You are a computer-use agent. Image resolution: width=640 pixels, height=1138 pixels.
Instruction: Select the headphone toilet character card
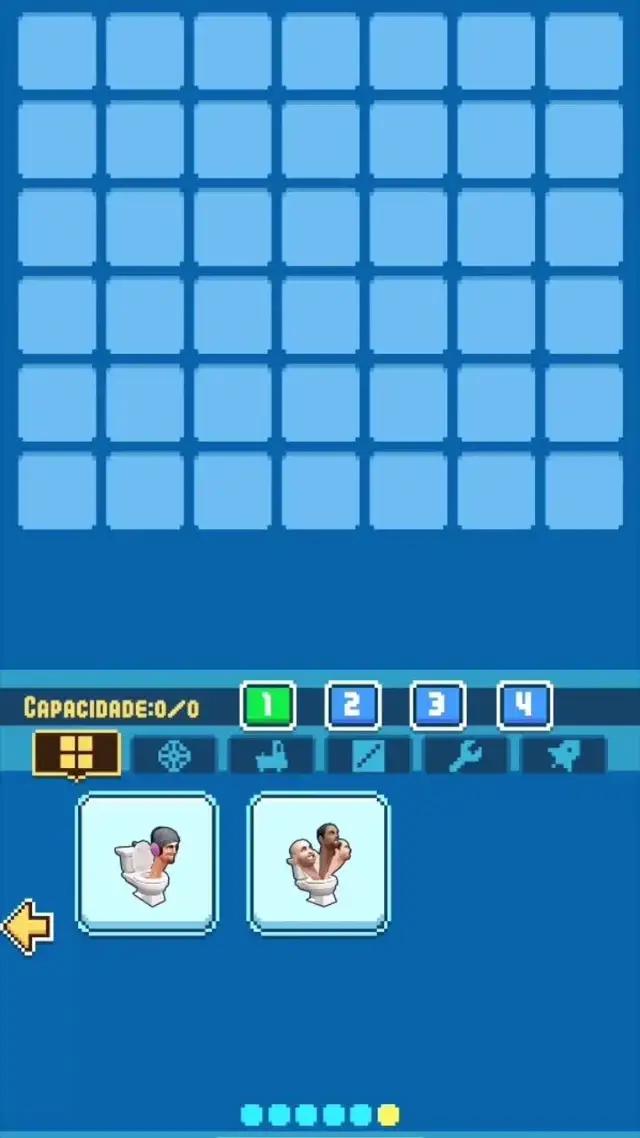click(147, 863)
